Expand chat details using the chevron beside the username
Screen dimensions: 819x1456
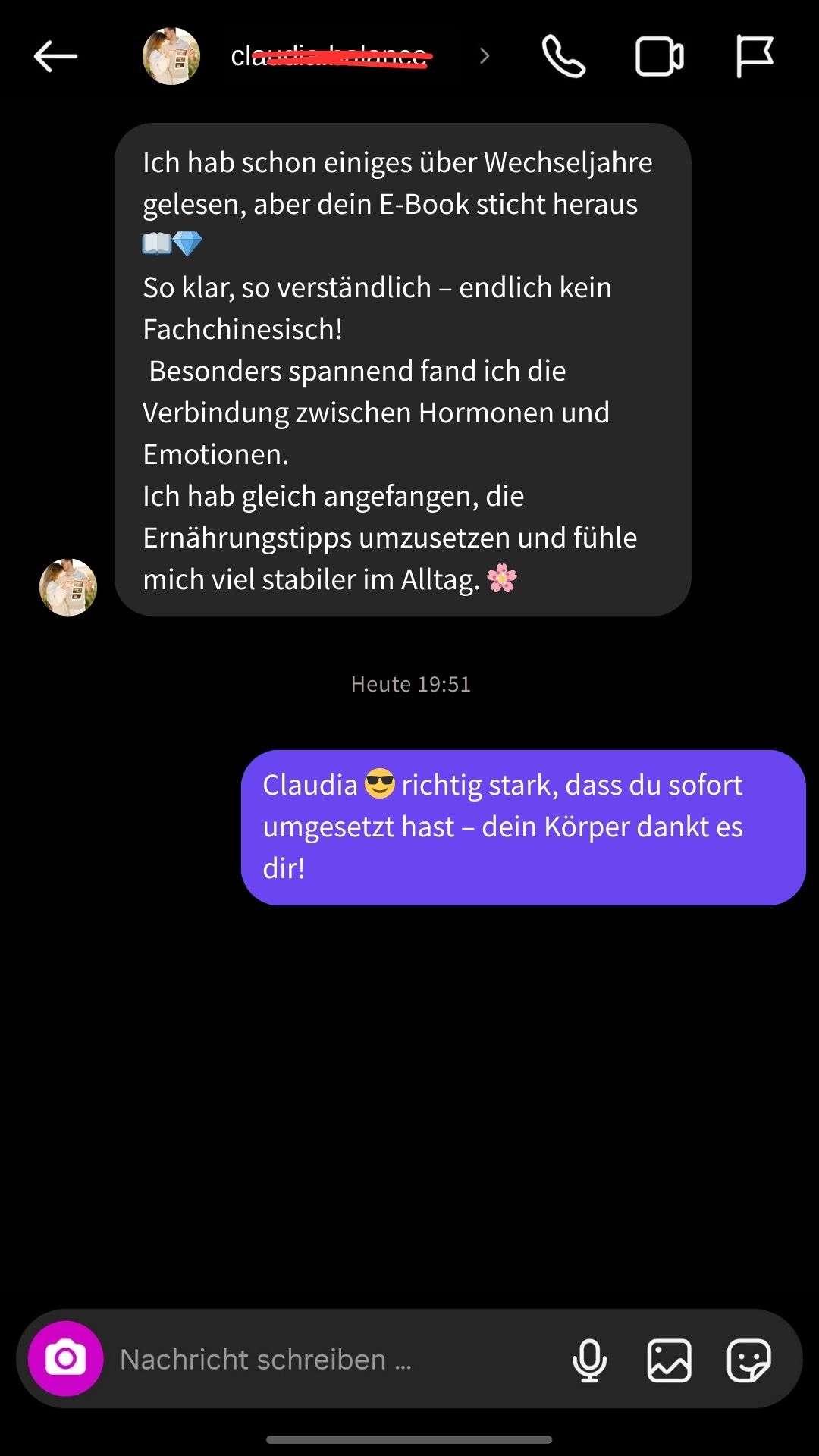484,55
